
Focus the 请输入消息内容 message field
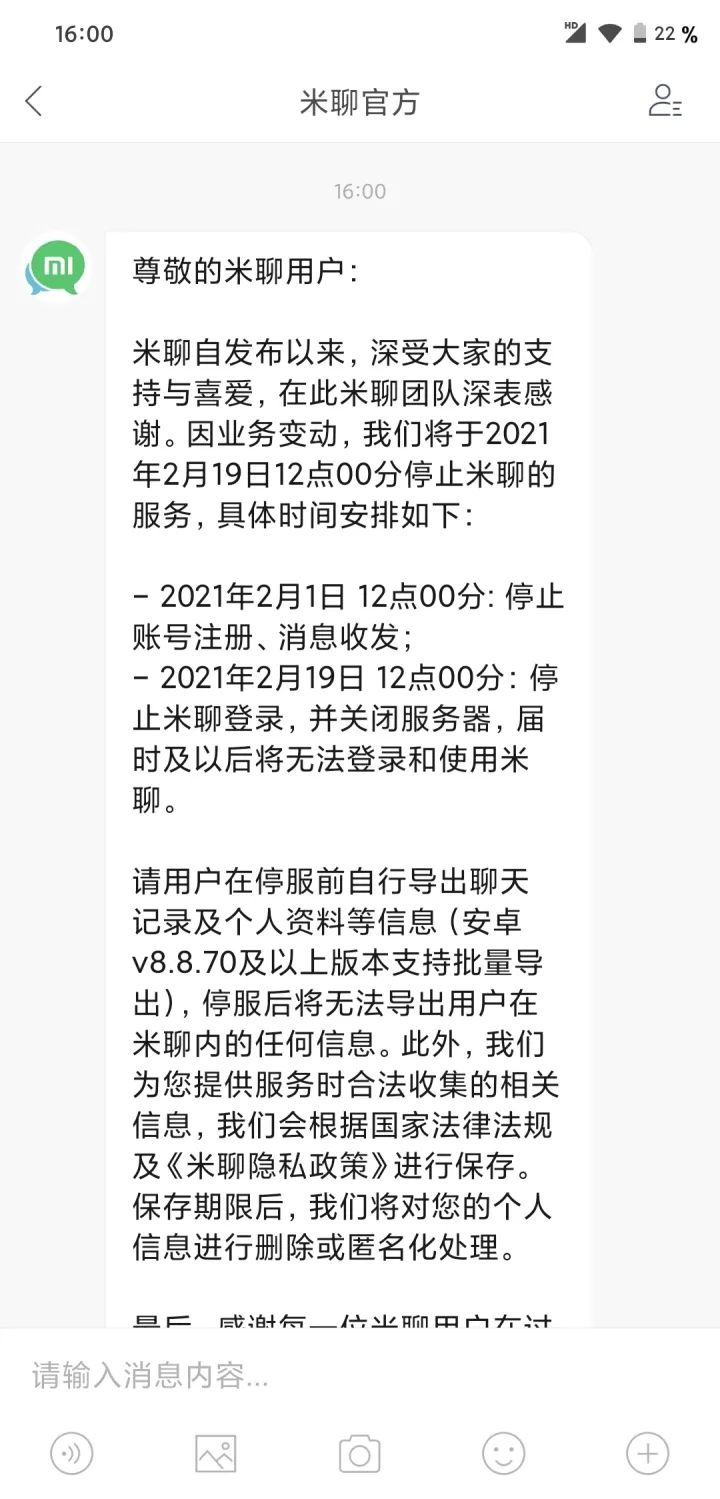(360, 1376)
